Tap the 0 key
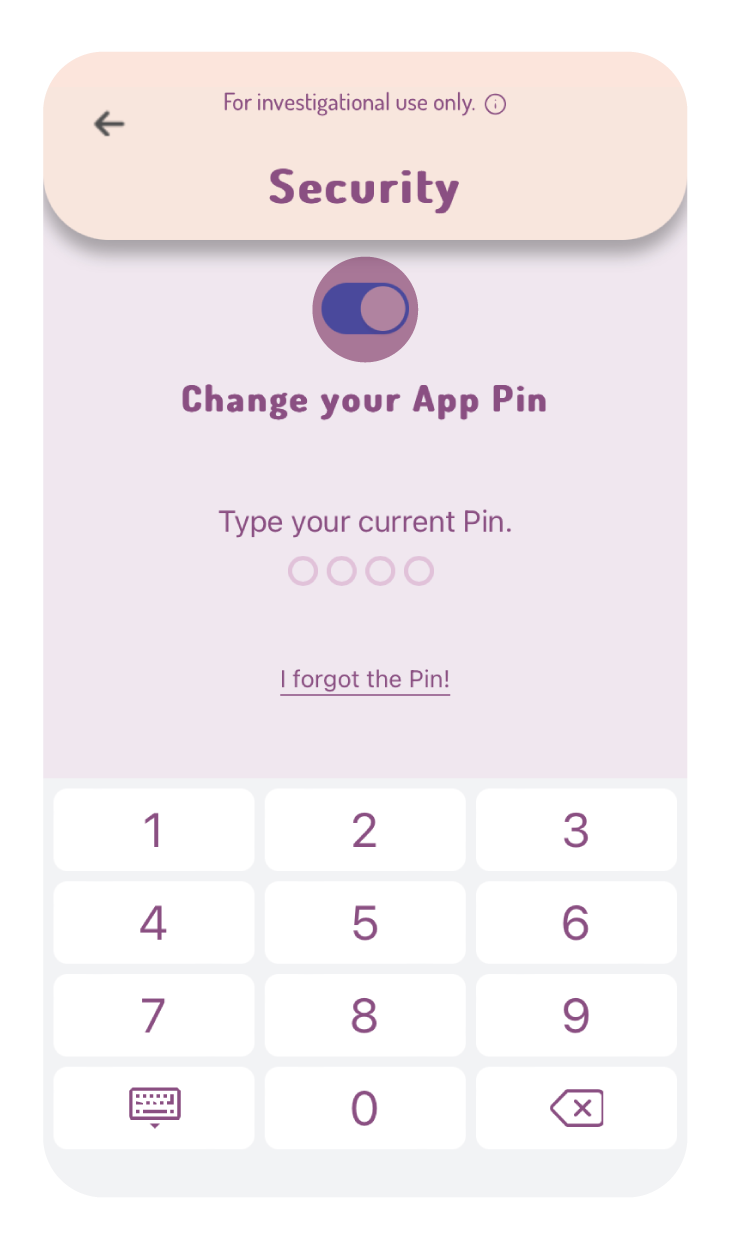The width and height of the screenshot is (730, 1247). [x=365, y=1108]
